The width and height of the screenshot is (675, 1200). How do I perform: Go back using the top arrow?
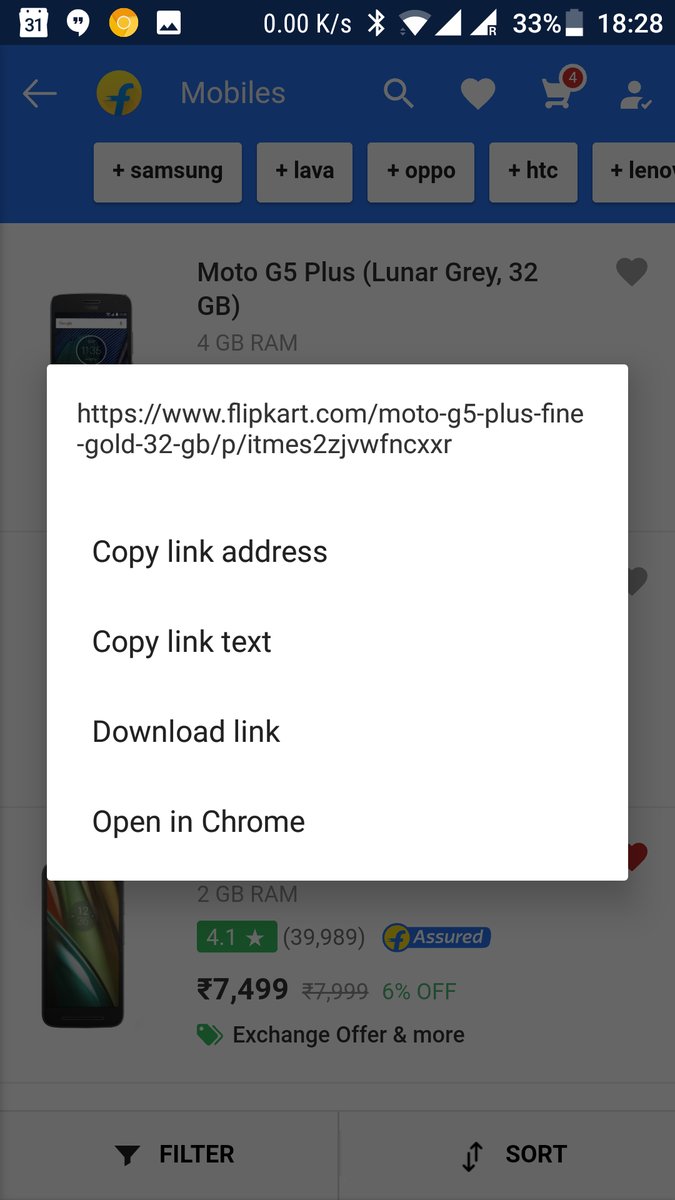point(40,94)
